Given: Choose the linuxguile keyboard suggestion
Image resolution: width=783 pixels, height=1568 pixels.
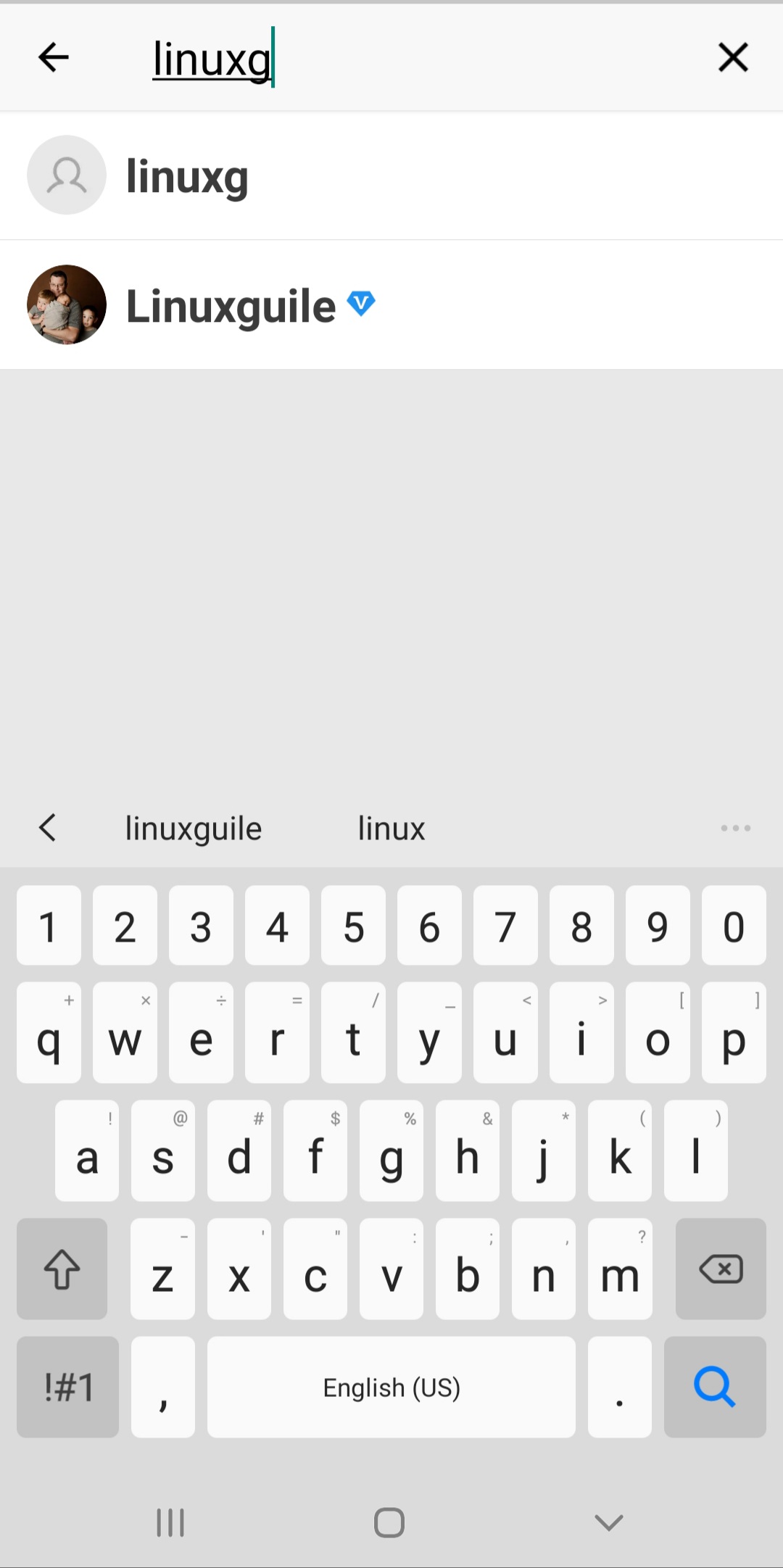Looking at the screenshot, I should point(193,829).
